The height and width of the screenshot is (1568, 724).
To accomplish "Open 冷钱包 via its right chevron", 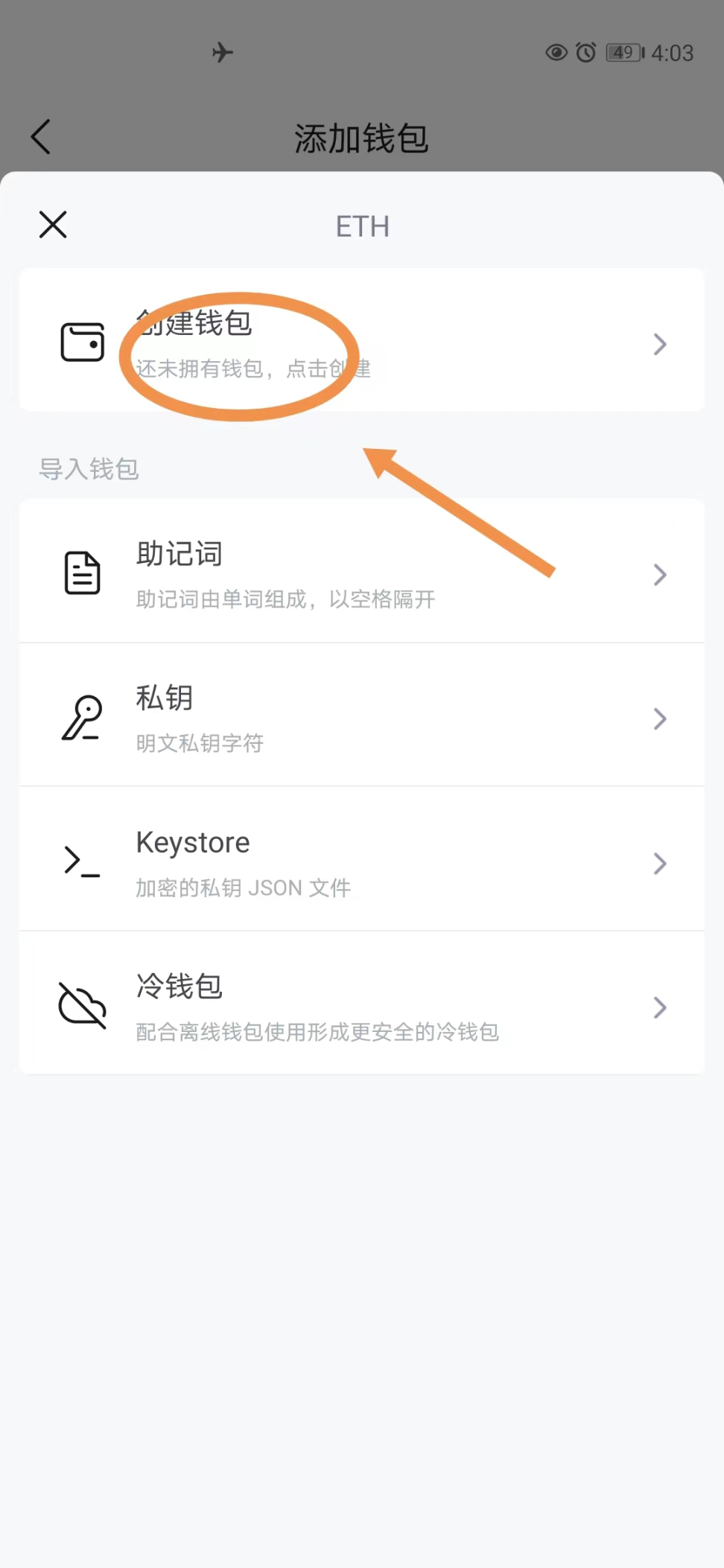I will (x=659, y=1007).
